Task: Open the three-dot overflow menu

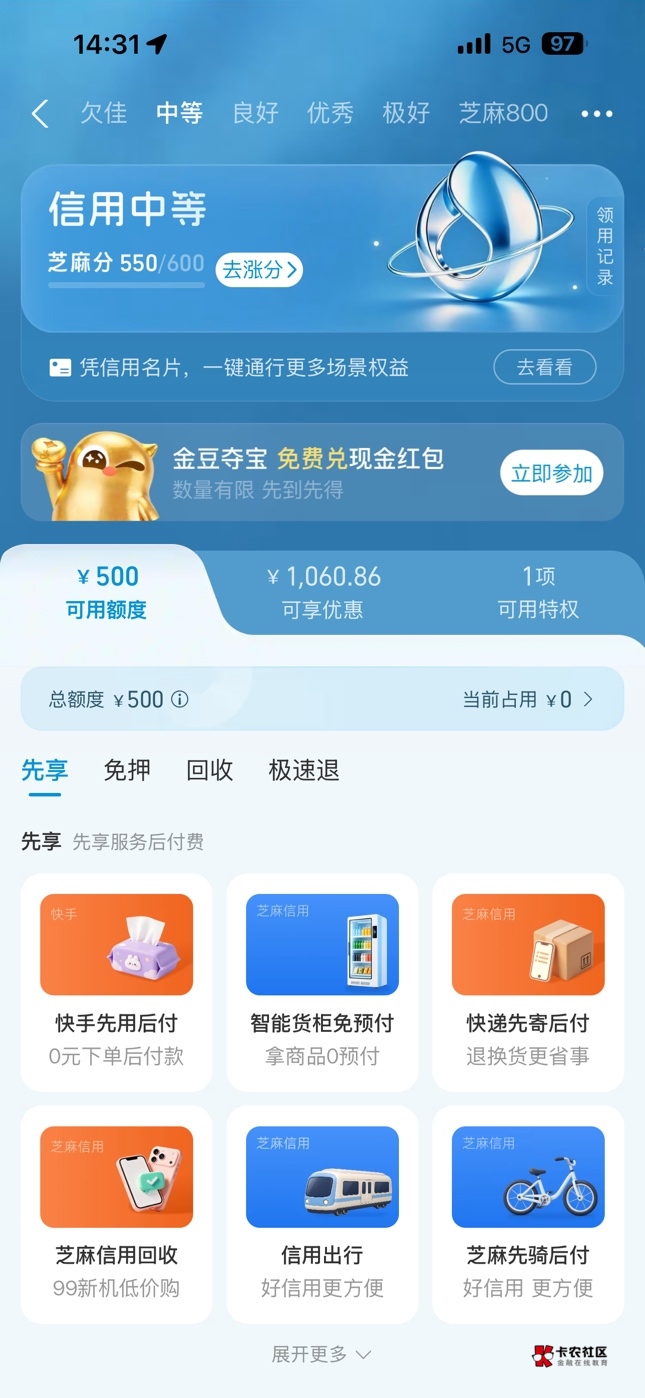Action: [597, 114]
